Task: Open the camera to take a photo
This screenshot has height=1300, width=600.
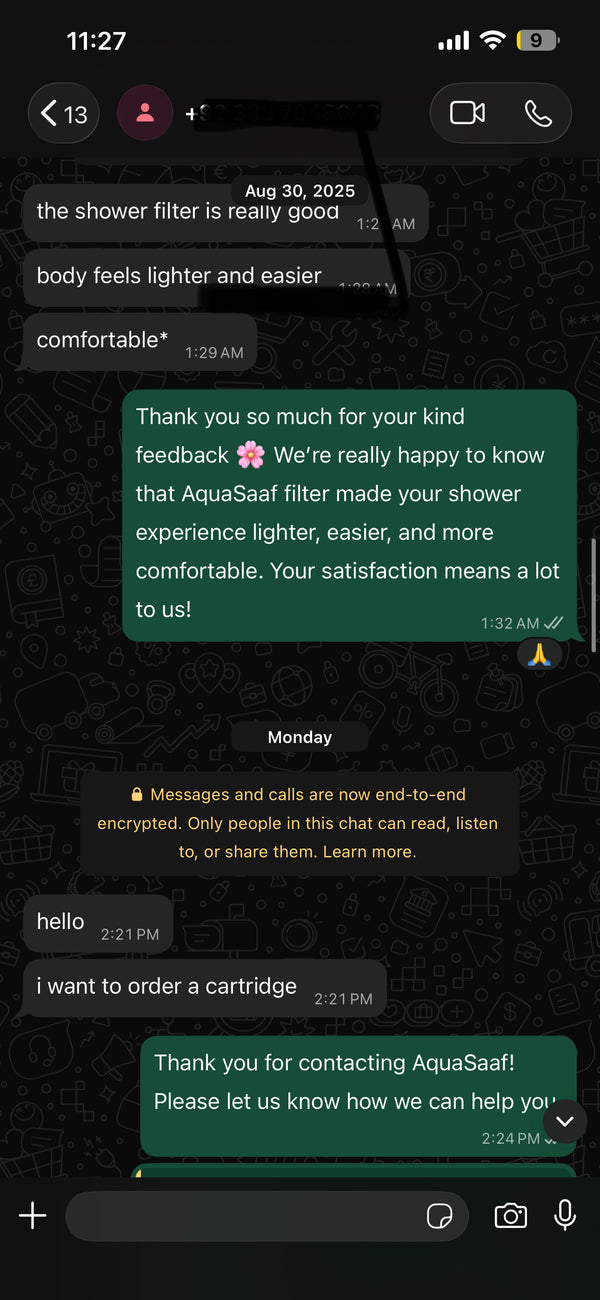Action: pos(510,1216)
